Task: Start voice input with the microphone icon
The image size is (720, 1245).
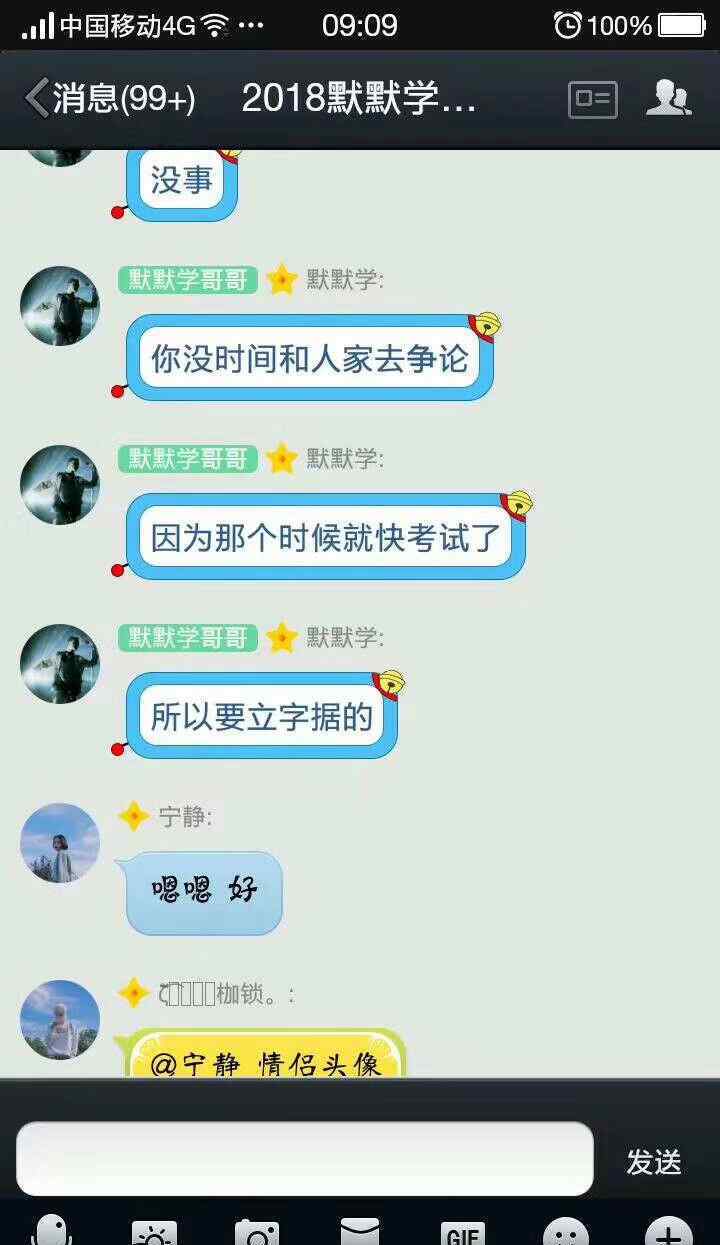Action: [52, 1232]
